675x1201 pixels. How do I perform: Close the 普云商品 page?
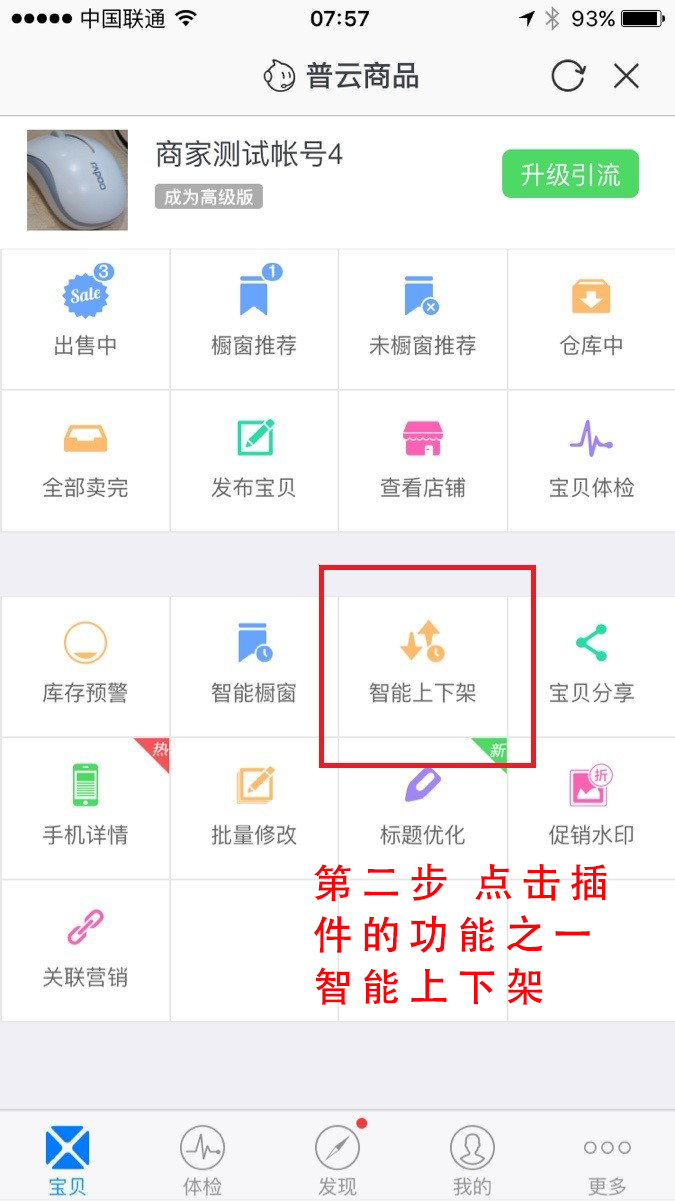pos(626,76)
